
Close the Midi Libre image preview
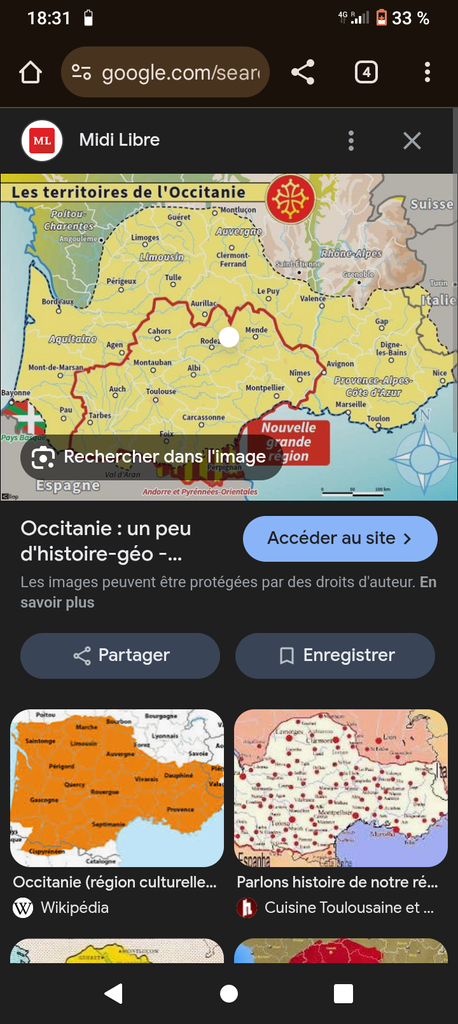(x=412, y=140)
